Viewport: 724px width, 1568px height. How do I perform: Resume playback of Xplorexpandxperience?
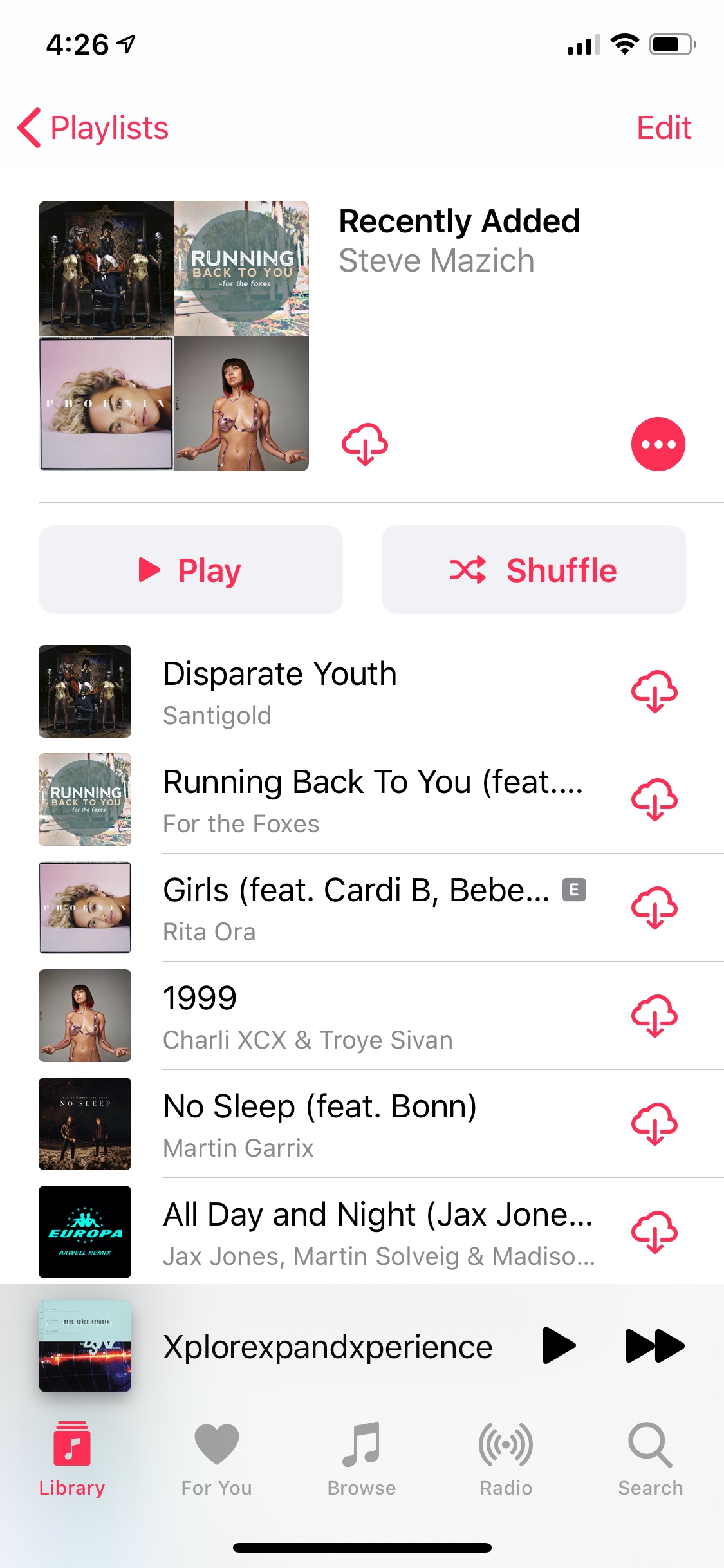click(559, 1345)
